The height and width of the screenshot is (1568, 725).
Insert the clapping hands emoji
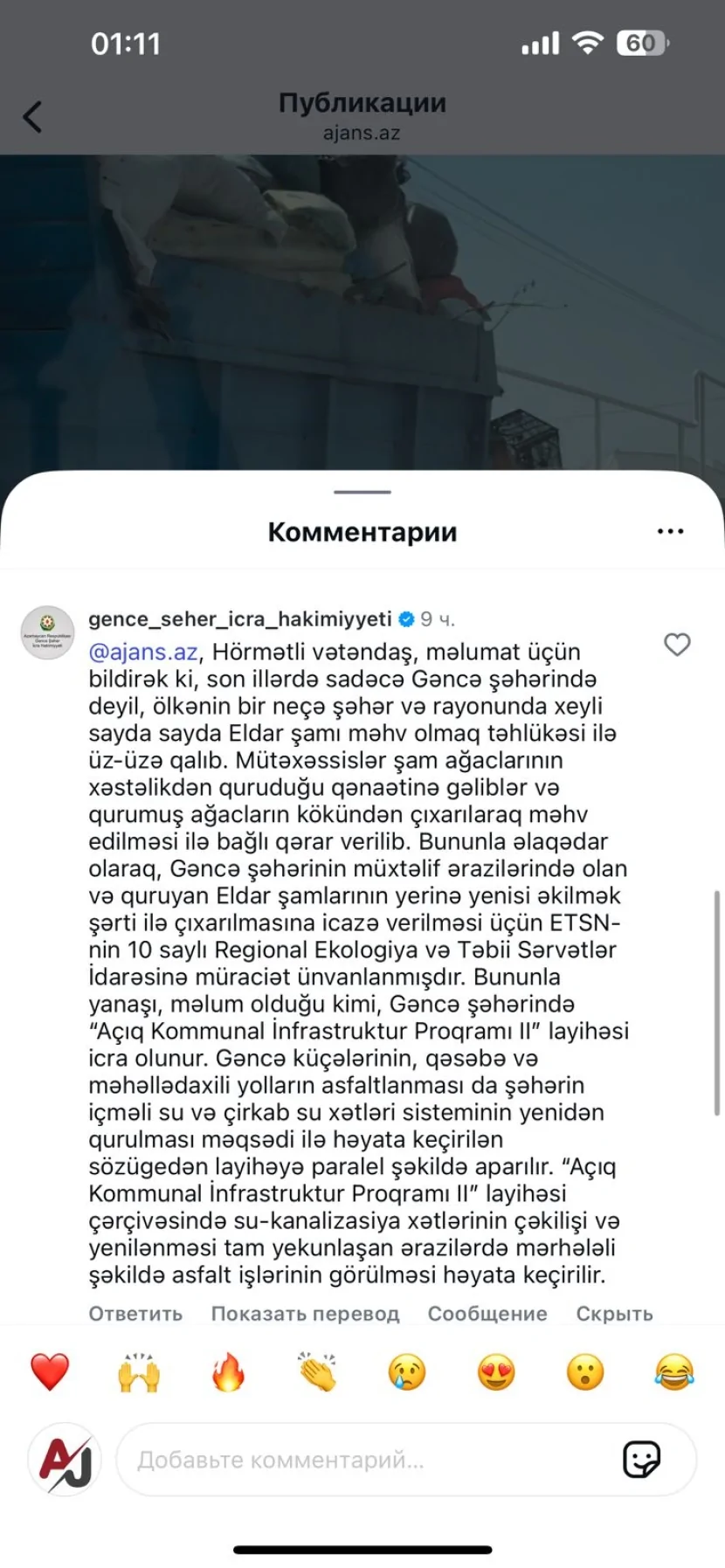click(x=318, y=1371)
